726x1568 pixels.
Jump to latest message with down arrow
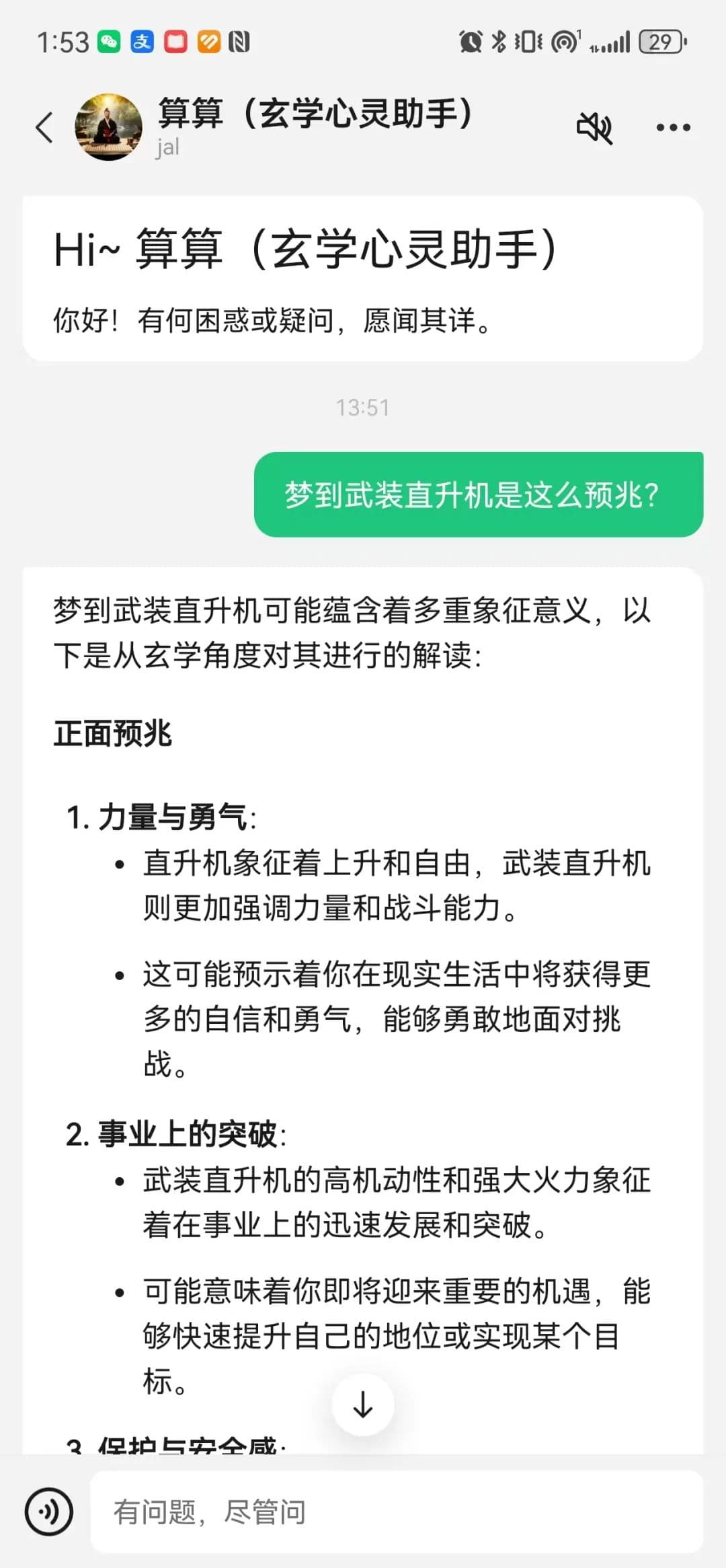click(x=363, y=1405)
